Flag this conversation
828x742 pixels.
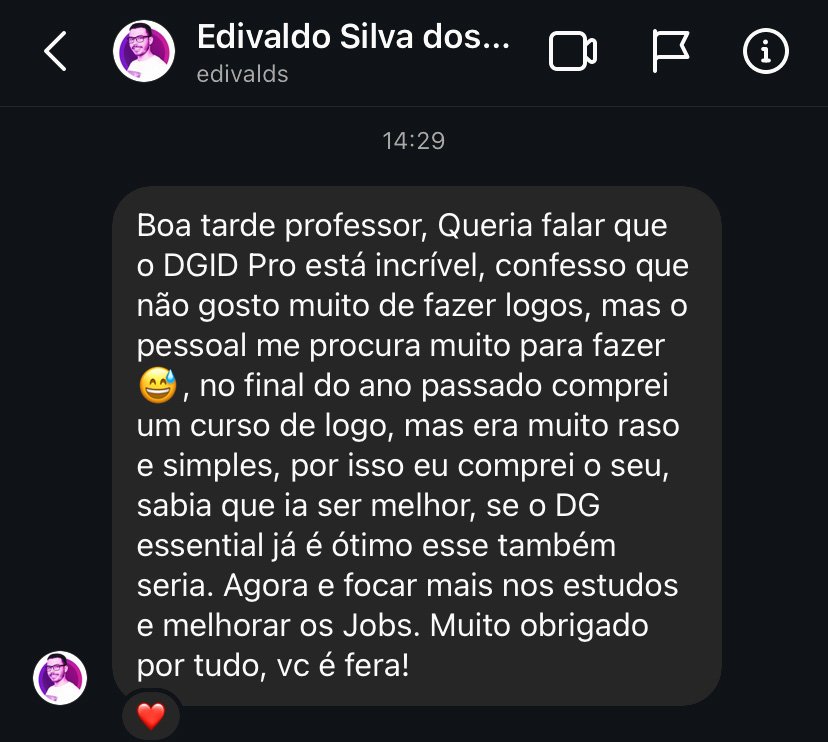pos(671,52)
